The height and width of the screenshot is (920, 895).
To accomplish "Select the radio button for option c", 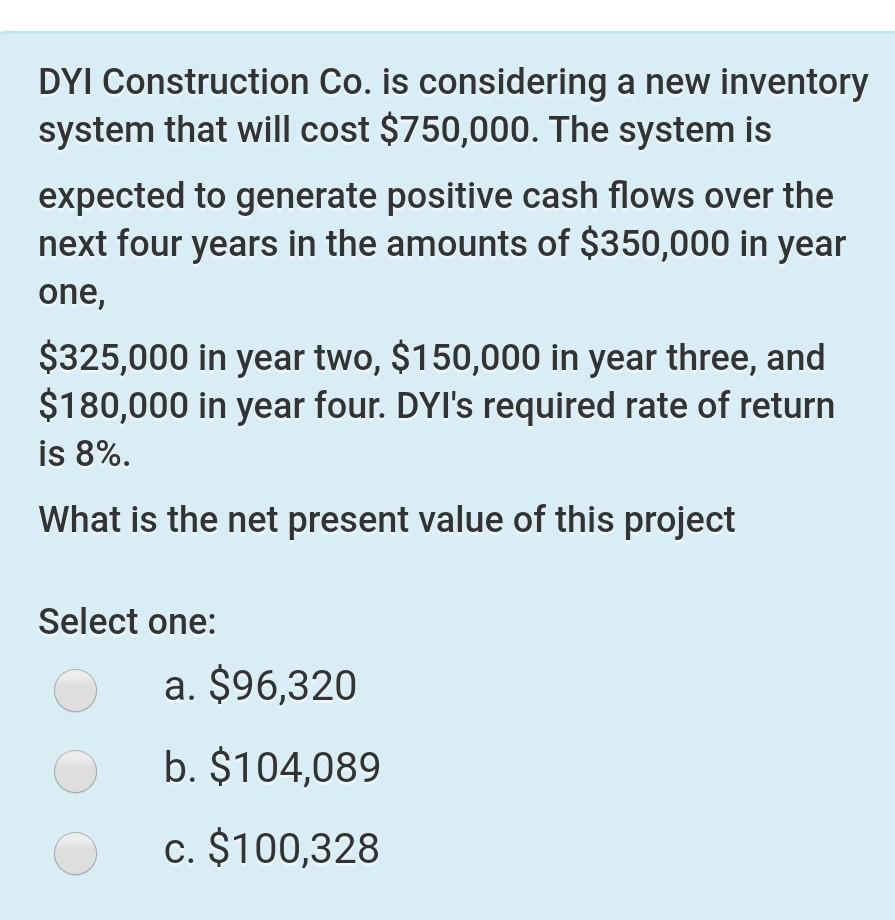I will [75, 853].
